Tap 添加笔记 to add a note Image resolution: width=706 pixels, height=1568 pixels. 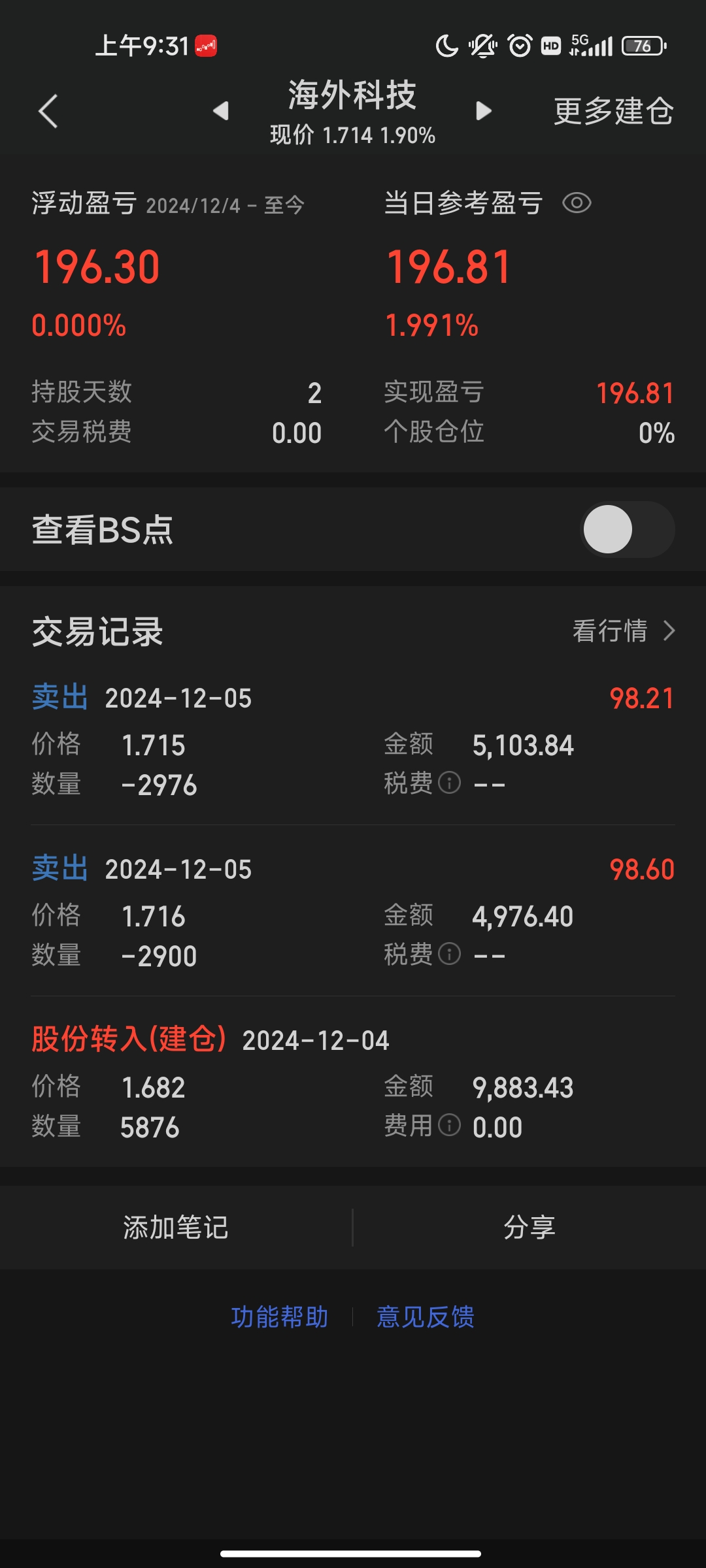tap(176, 1228)
